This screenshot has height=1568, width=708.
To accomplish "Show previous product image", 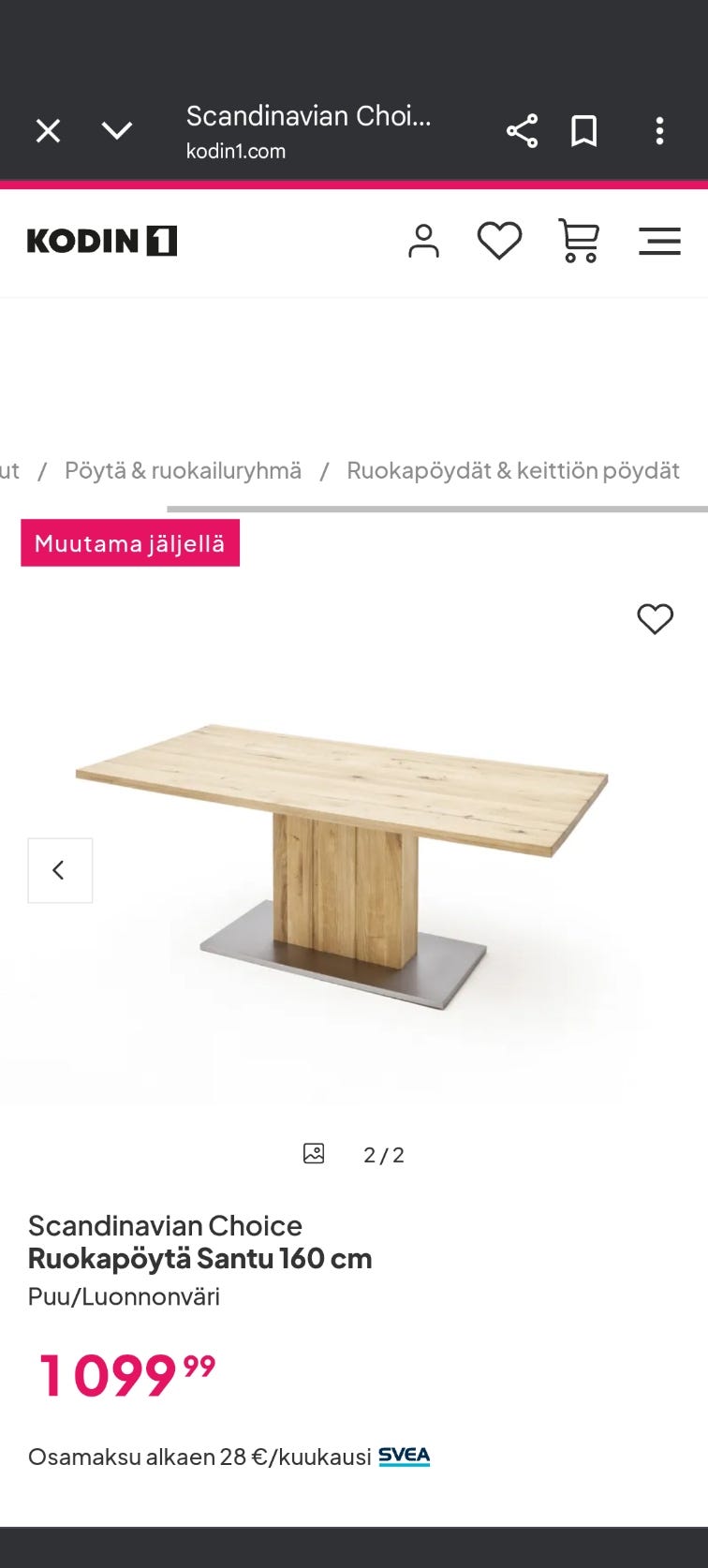I will 60,870.
